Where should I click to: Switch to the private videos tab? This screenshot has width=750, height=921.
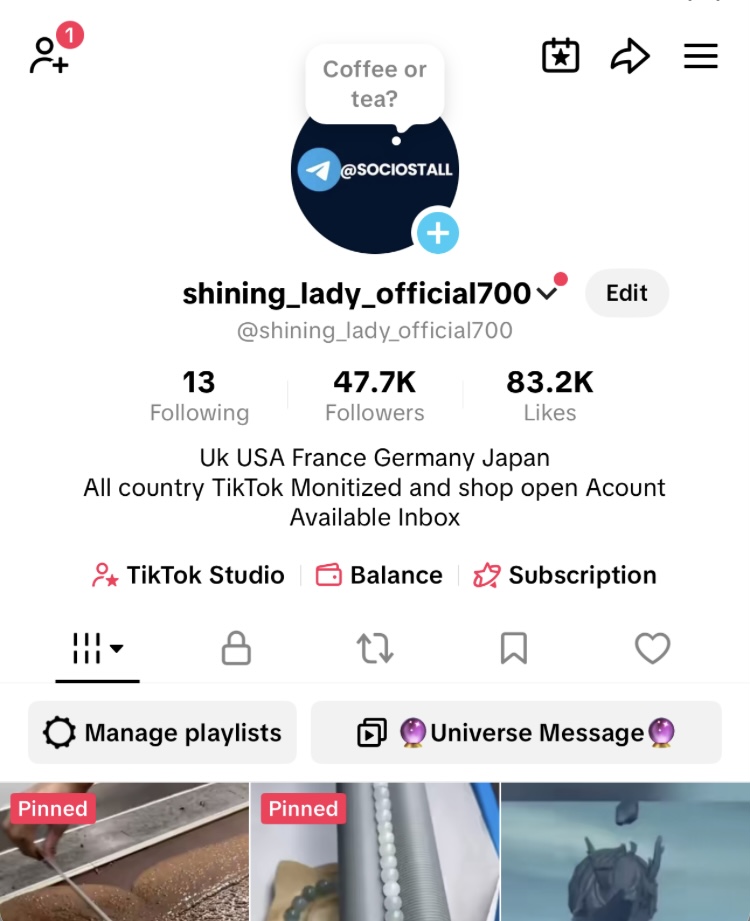pyautogui.click(x=236, y=648)
